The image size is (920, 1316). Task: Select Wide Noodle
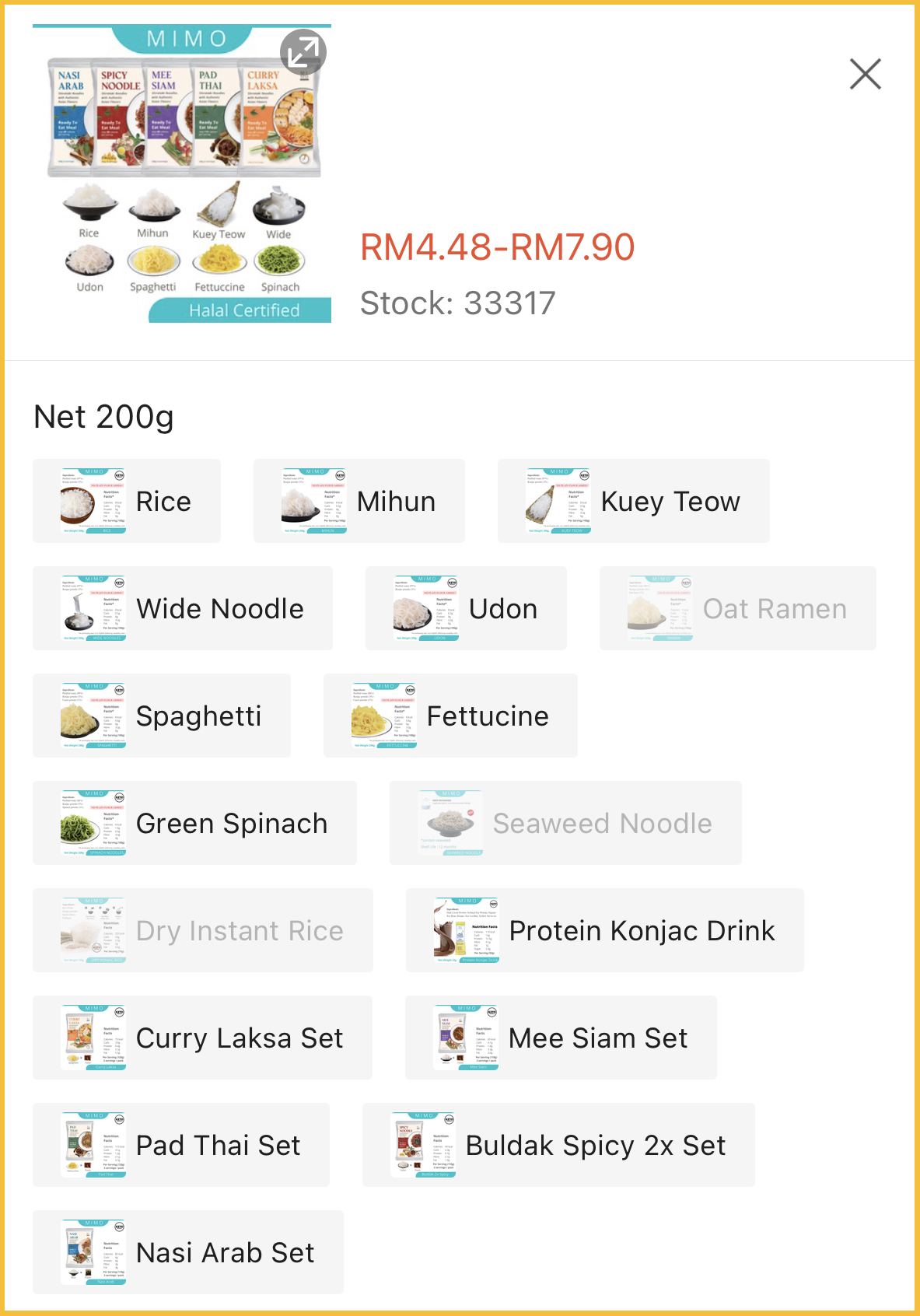pyautogui.click(x=183, y=608)
